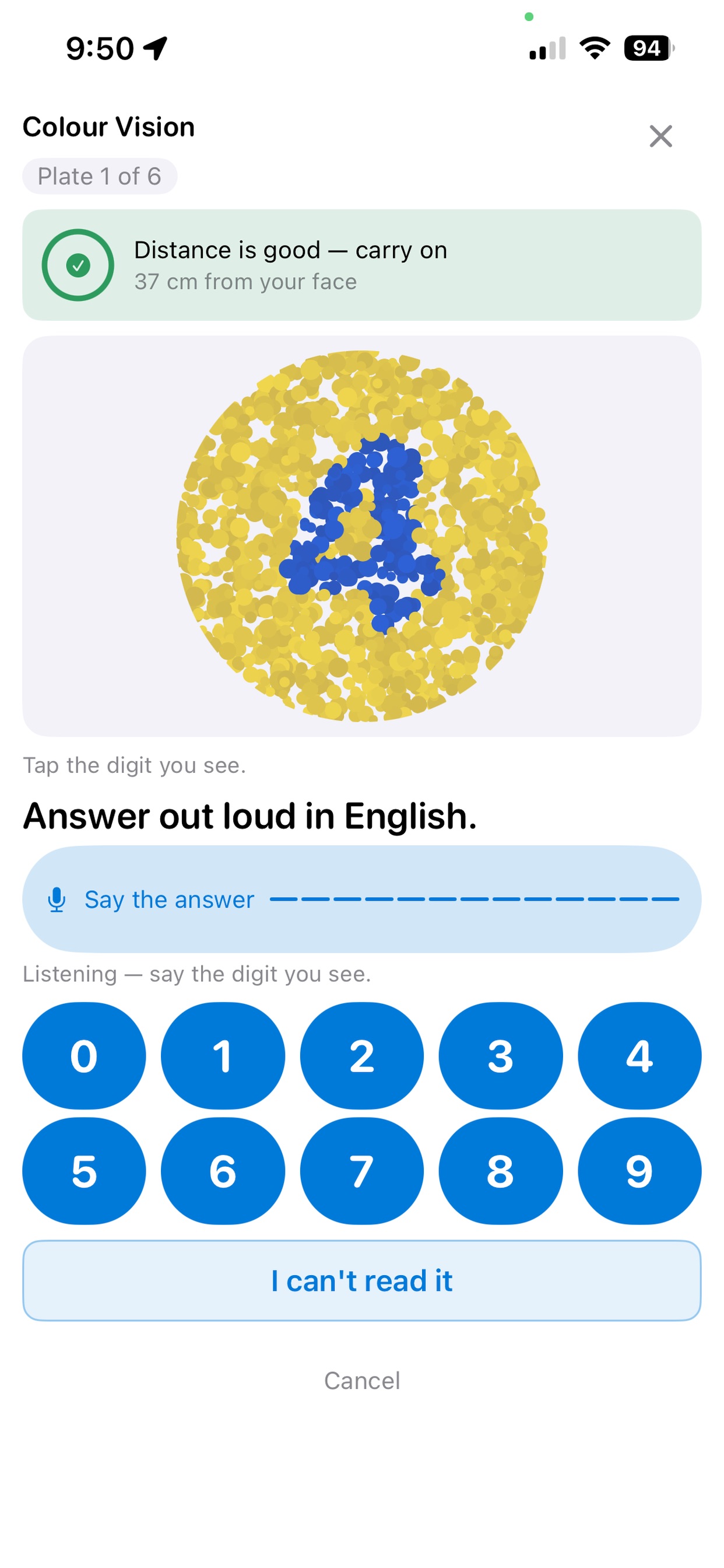The height and width of the screenshot is (1568, 724).
Task: Tap the number 6 button
Action: (x=223, y=1171)
